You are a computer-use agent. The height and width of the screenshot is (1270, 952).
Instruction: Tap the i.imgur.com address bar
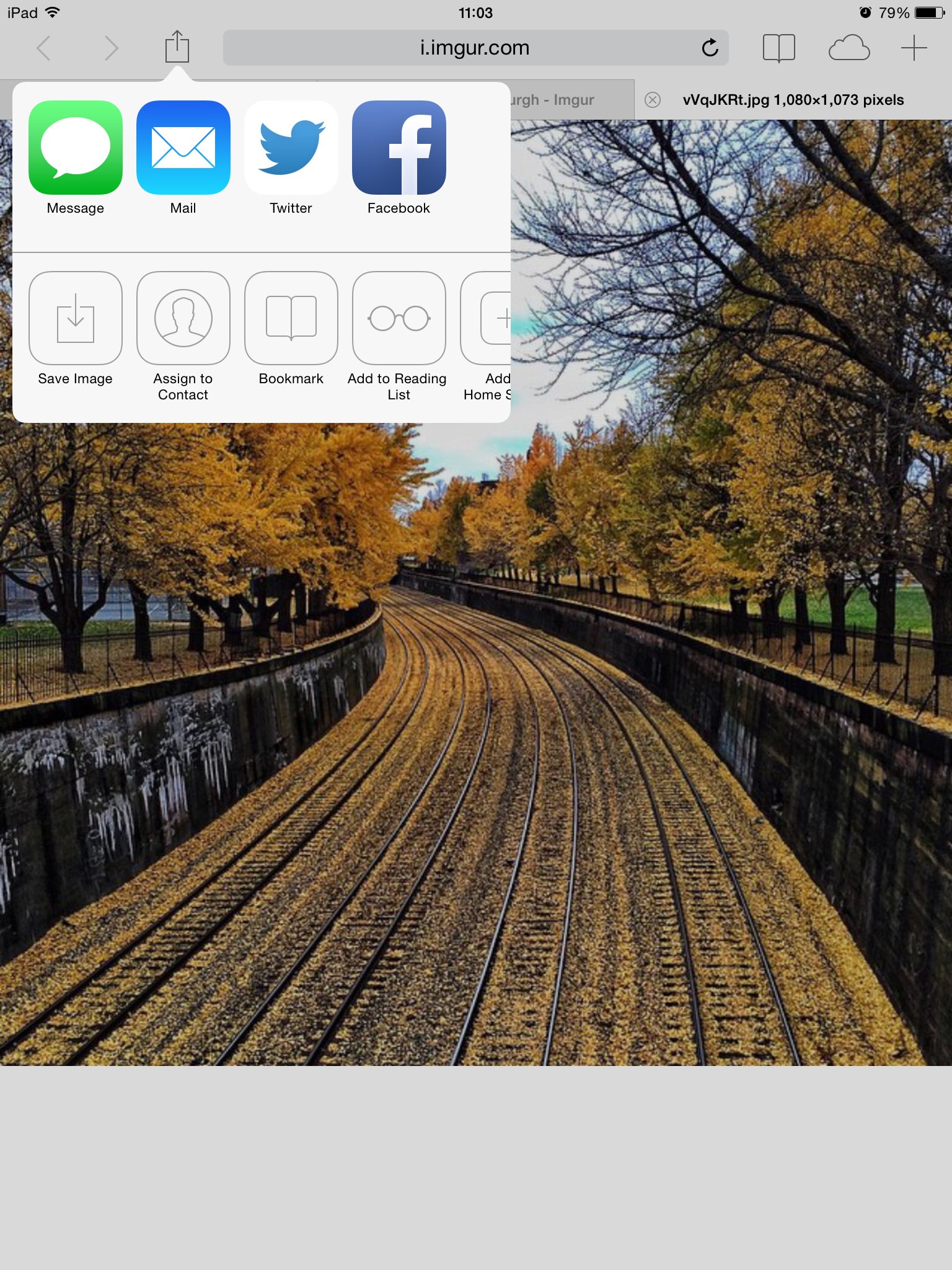coord(475,48)
